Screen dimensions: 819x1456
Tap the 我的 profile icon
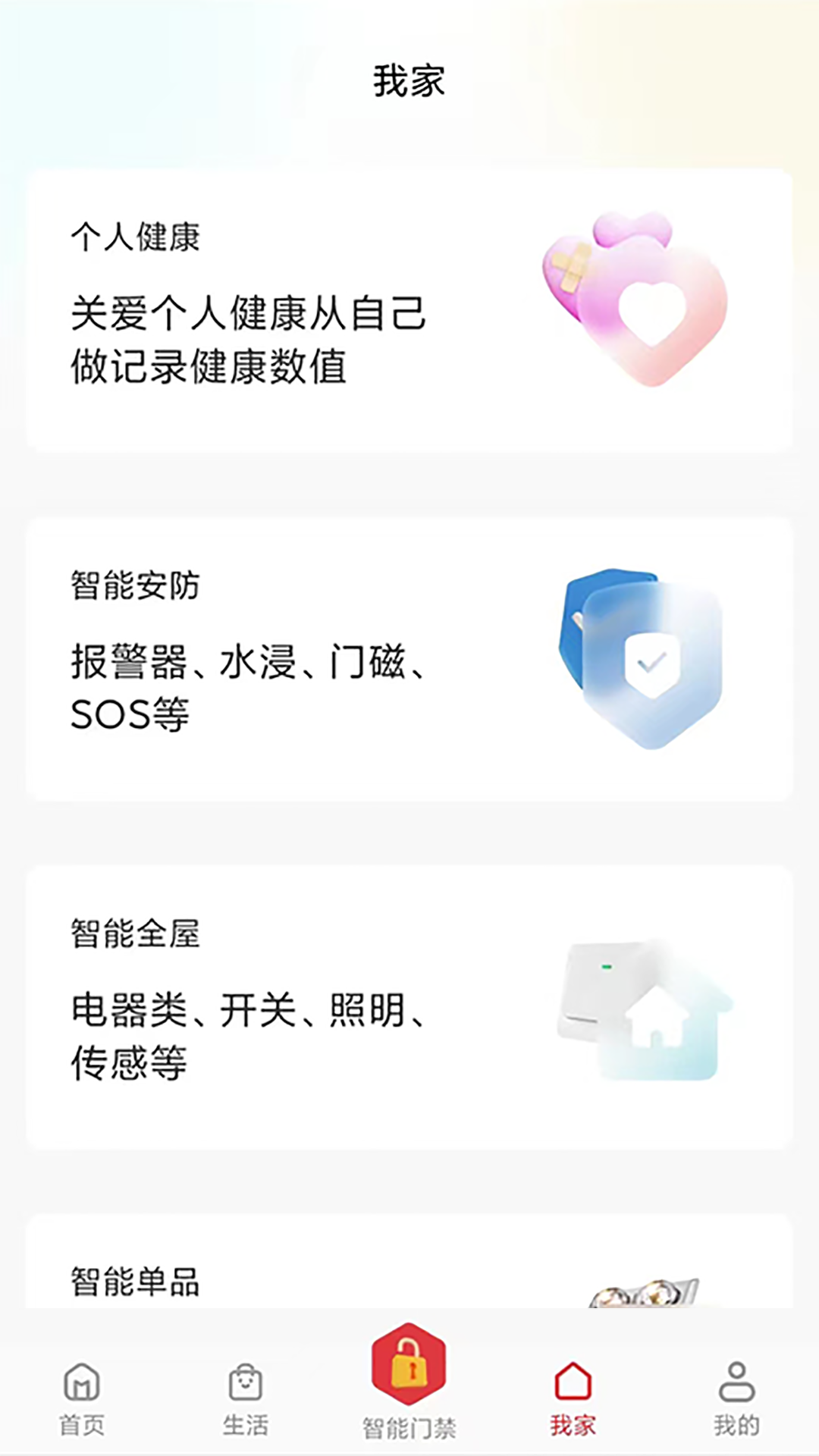pyautogui.click(x=736, y=1382)
